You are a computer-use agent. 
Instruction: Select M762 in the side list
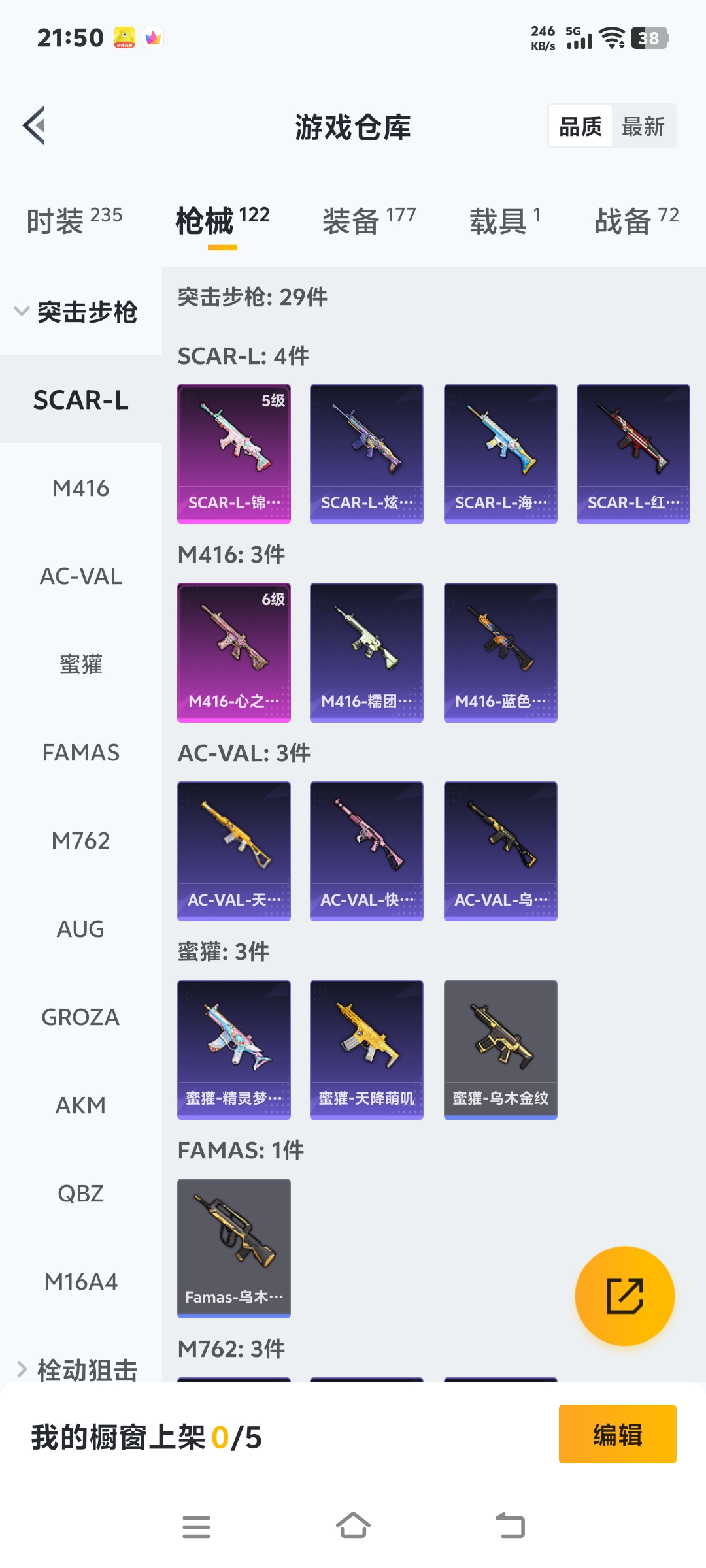(81, 841)
